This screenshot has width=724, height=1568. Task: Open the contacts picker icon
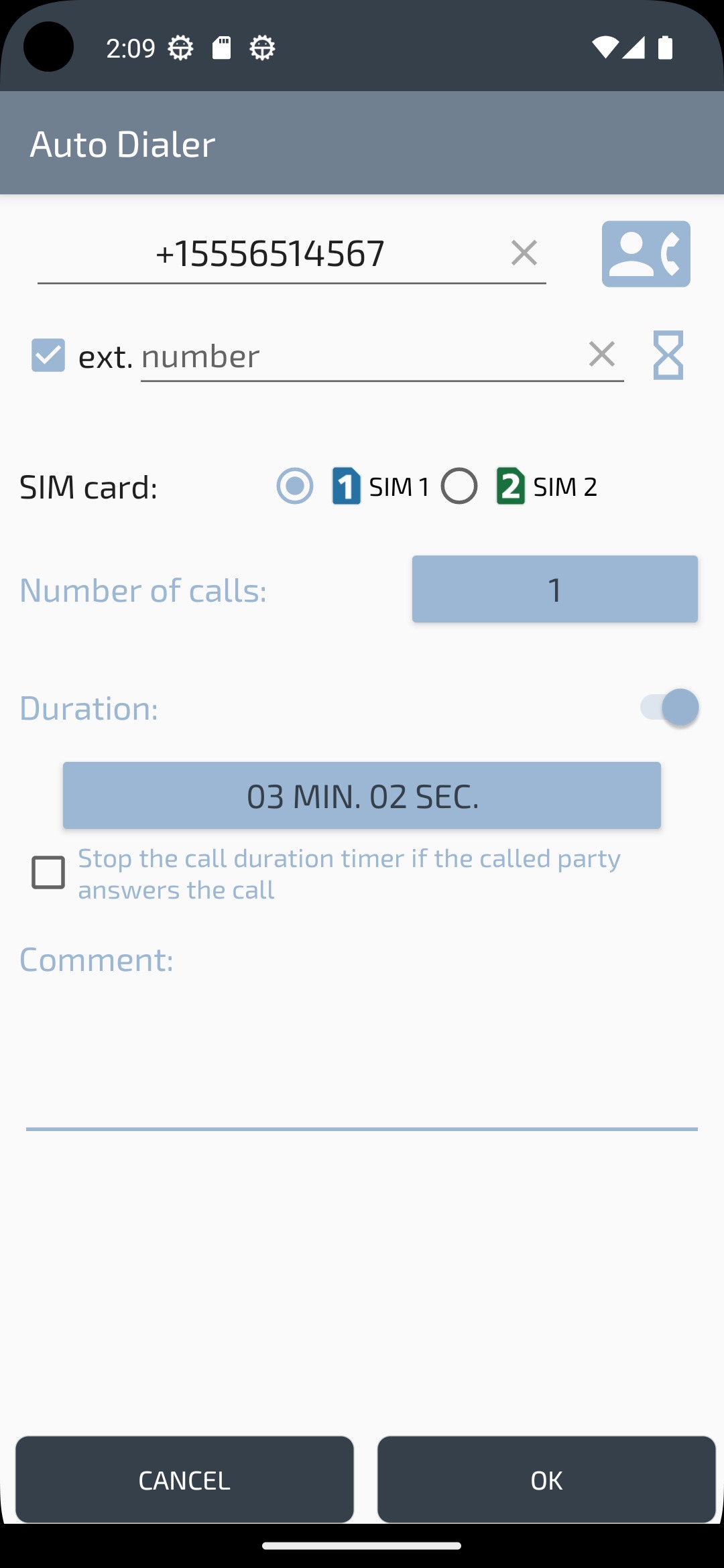click(x=646, y=254)
